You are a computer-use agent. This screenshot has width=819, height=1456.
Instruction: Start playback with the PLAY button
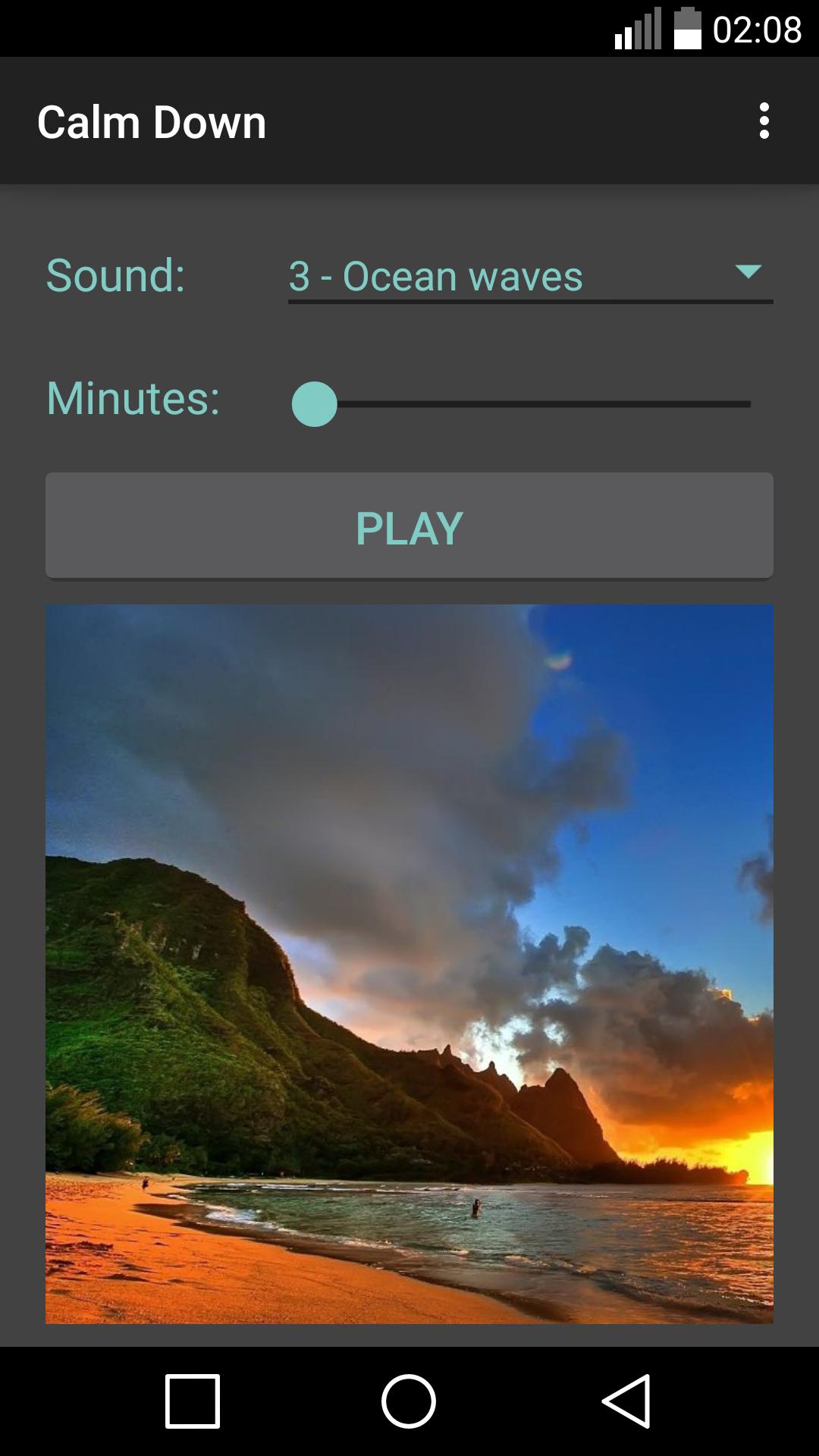coord(409,527)
